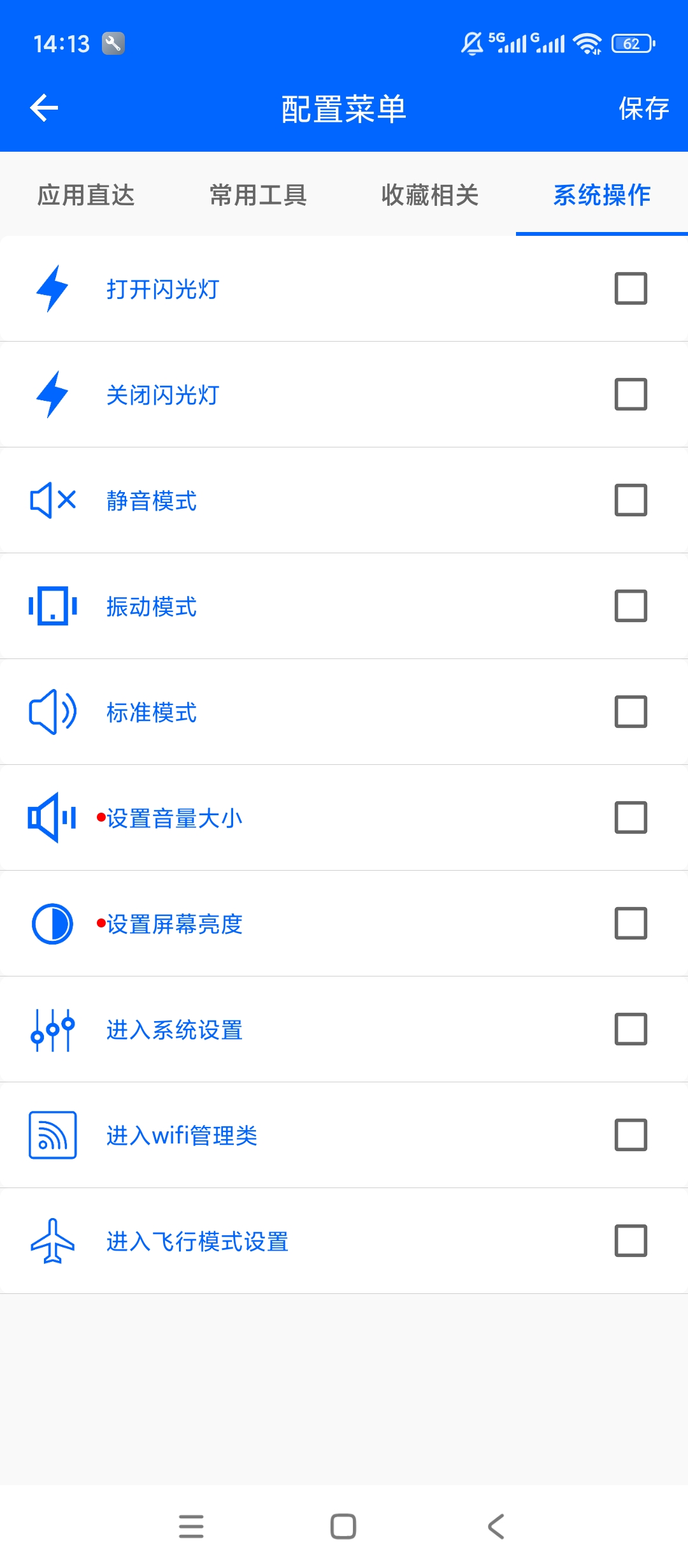Switch to the 常用工具 tab
Image resolution: width=688 pixels, height=1568 pixels.
[258, 195]
